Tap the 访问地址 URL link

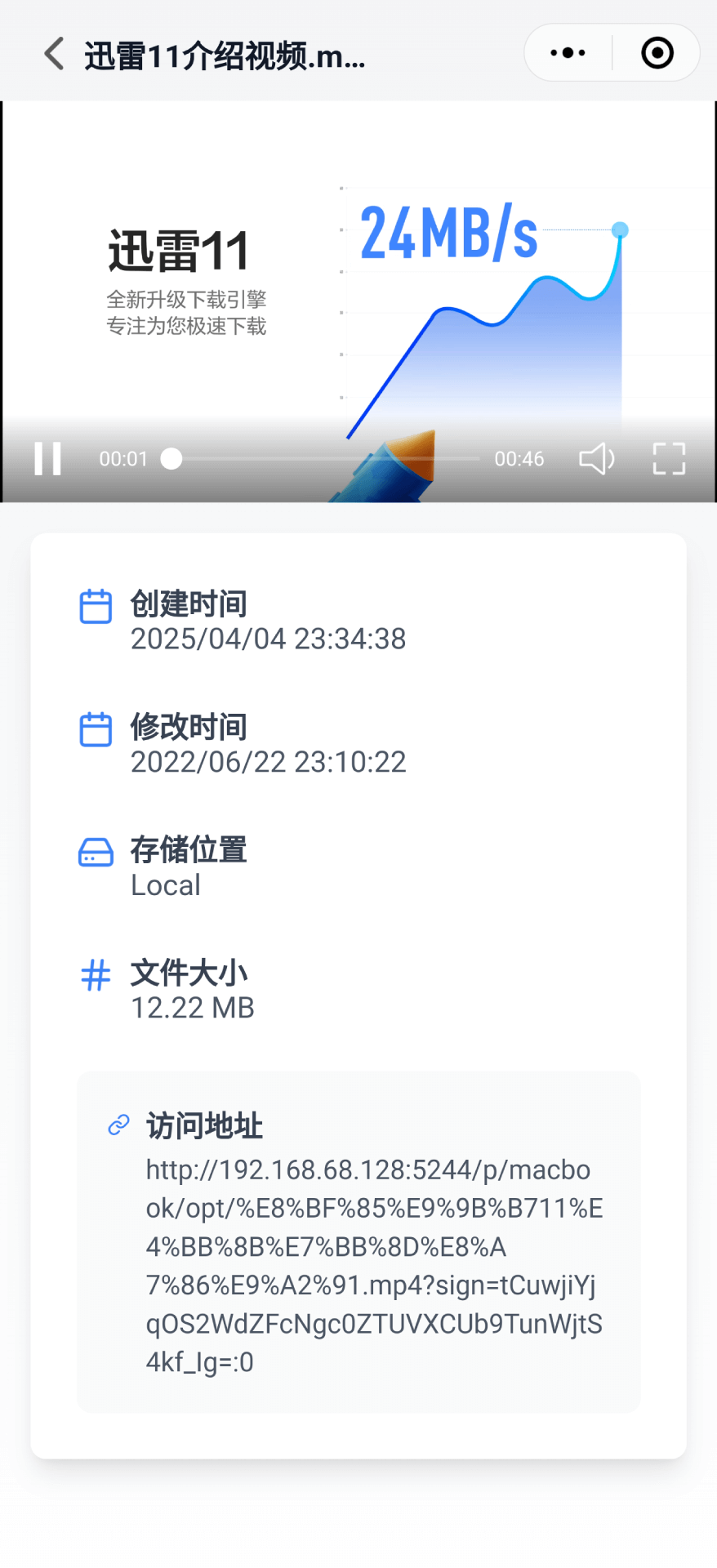(374, 1266)
